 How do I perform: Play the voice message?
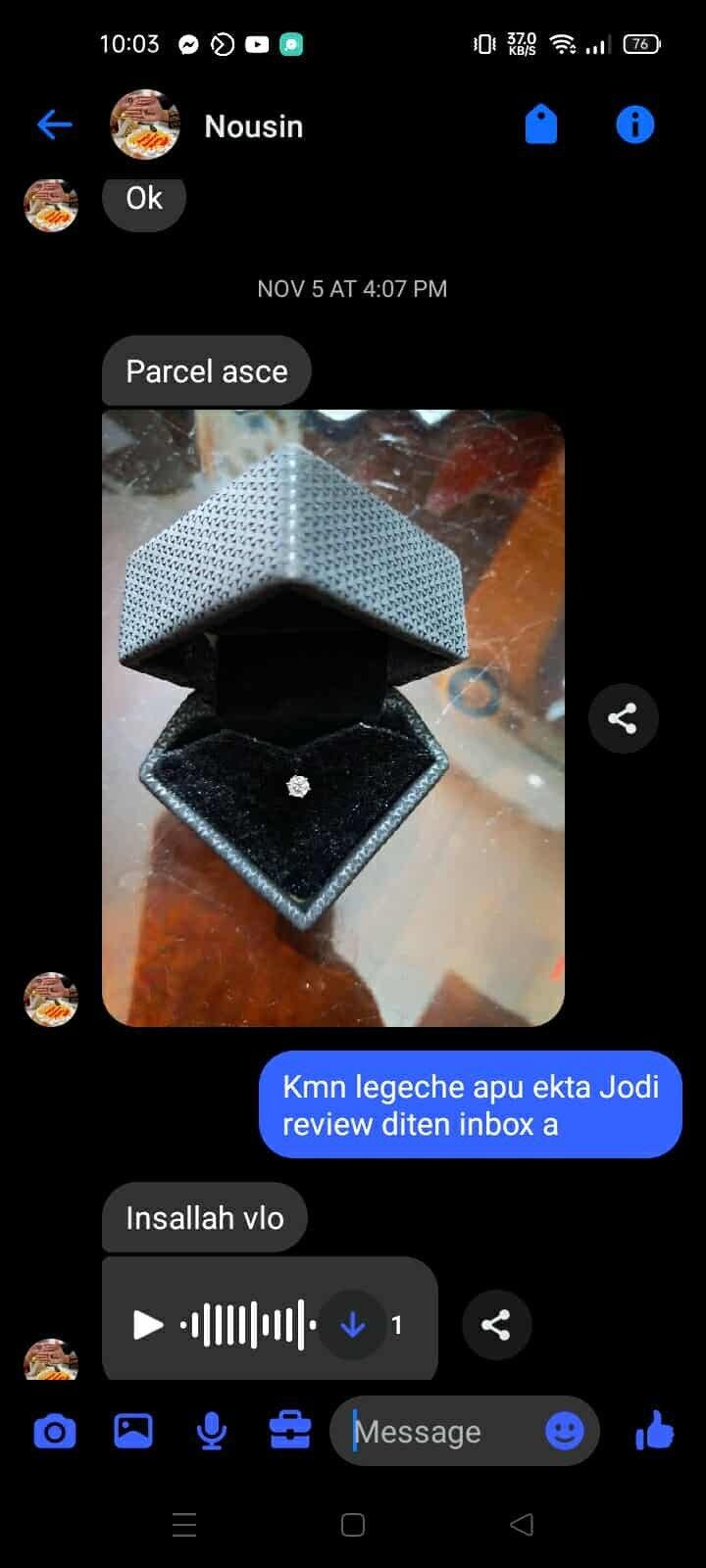coord(148,1325)
